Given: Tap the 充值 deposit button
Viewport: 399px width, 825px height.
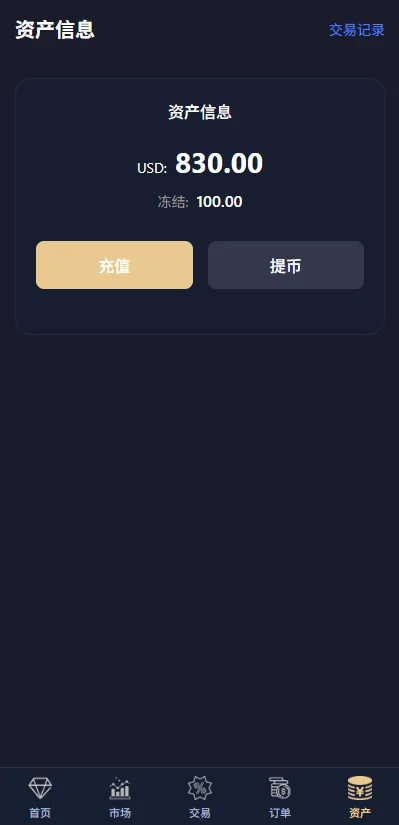Looking at the screenshot, I should pos(114,265).
